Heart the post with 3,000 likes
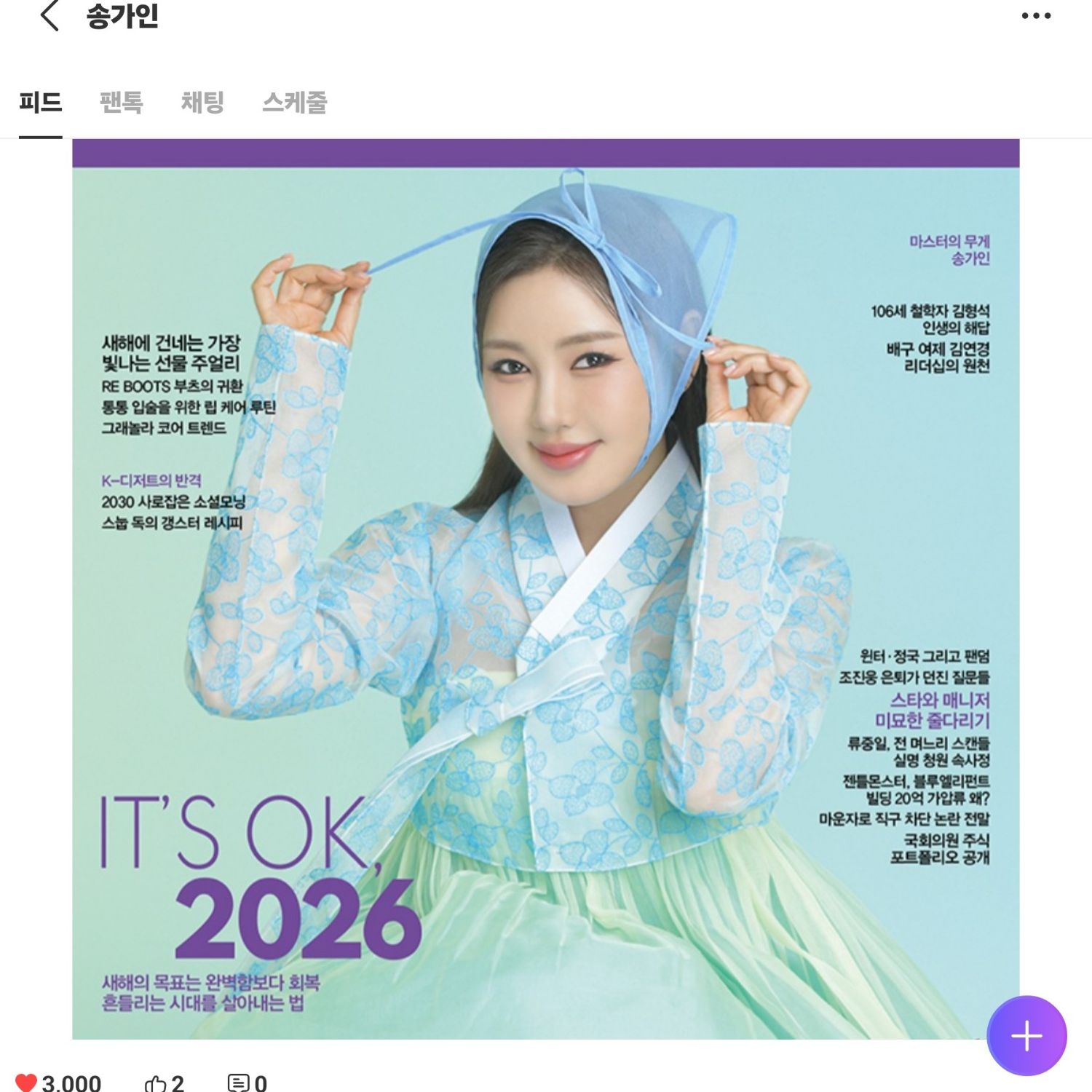 click(27, 1083)
